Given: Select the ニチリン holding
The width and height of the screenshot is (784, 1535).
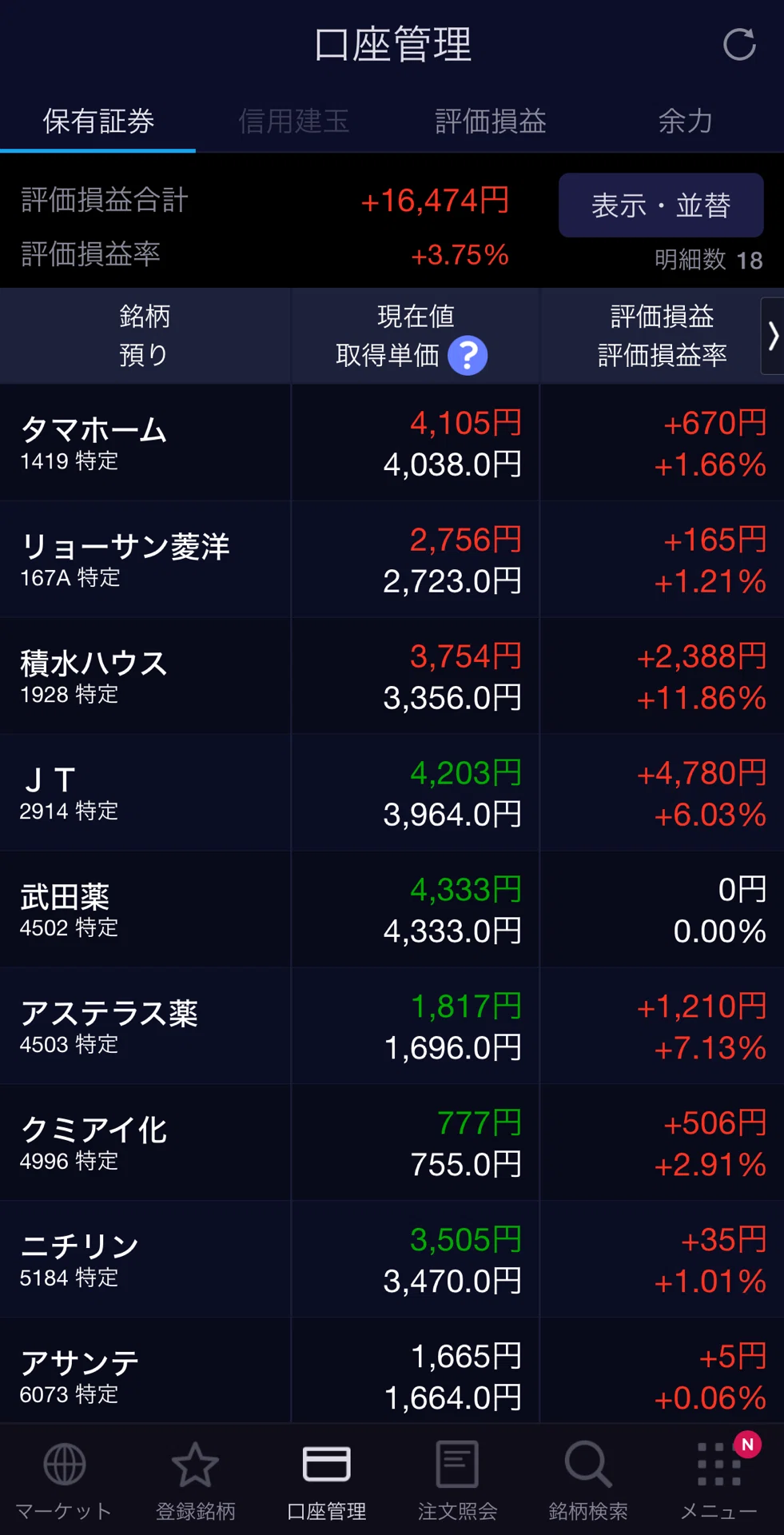Looking at the screenshot, I should (392, 1260).
